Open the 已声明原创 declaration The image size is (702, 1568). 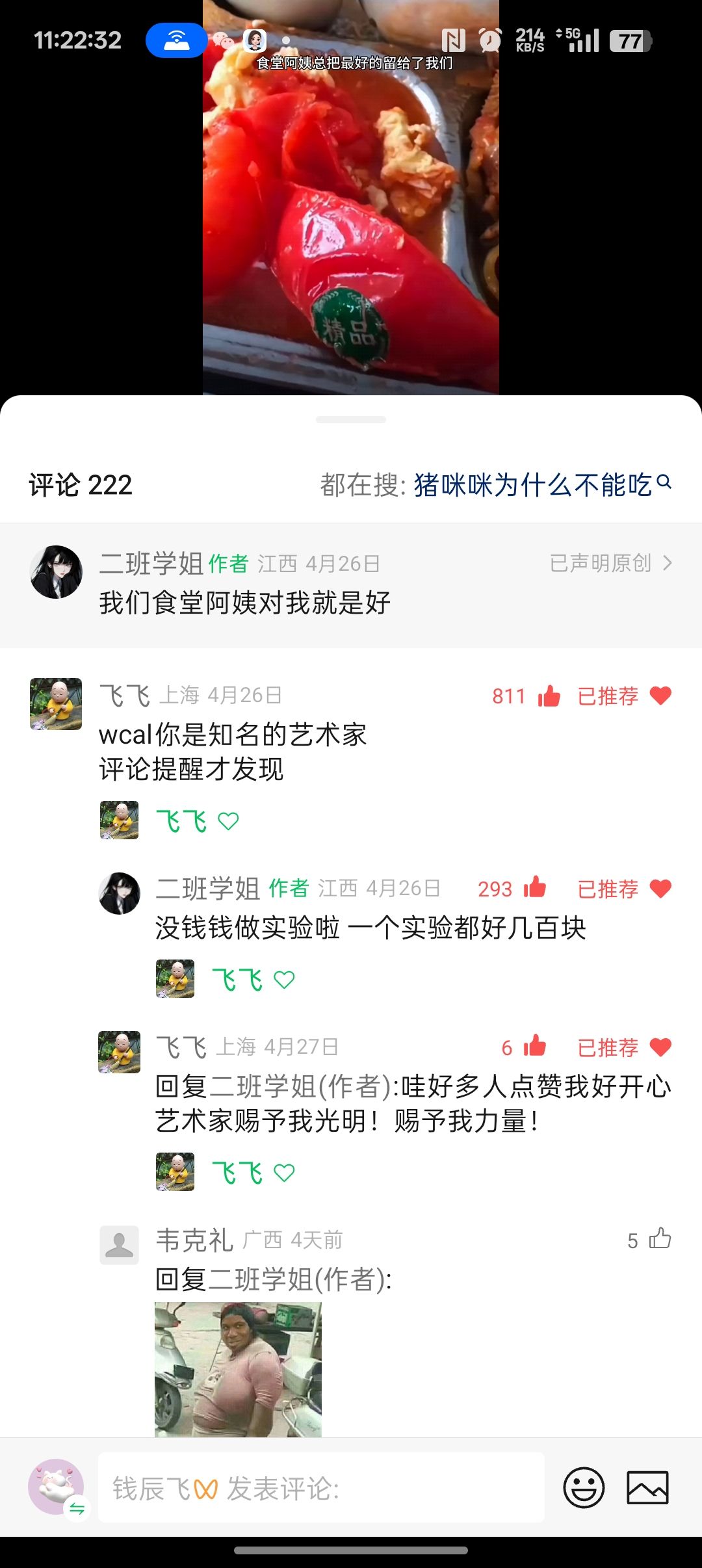(x=610, y=563)
